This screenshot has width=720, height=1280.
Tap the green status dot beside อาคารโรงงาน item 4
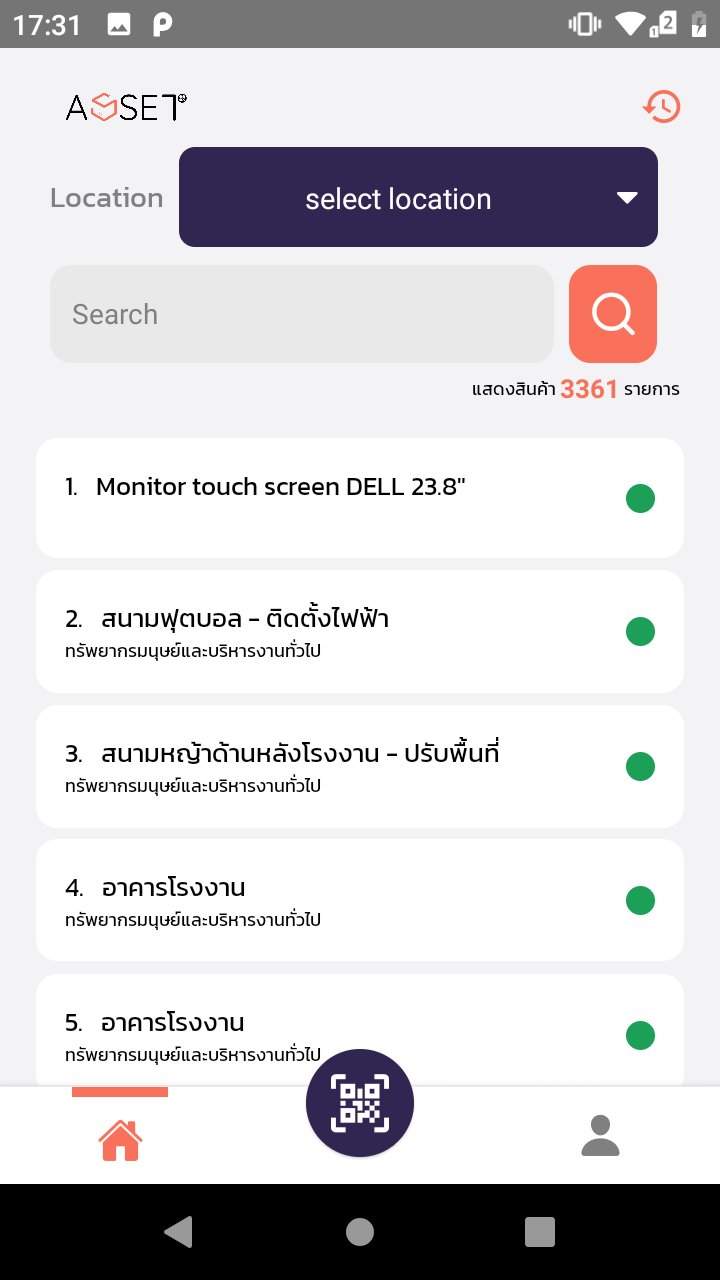(640, 900)
